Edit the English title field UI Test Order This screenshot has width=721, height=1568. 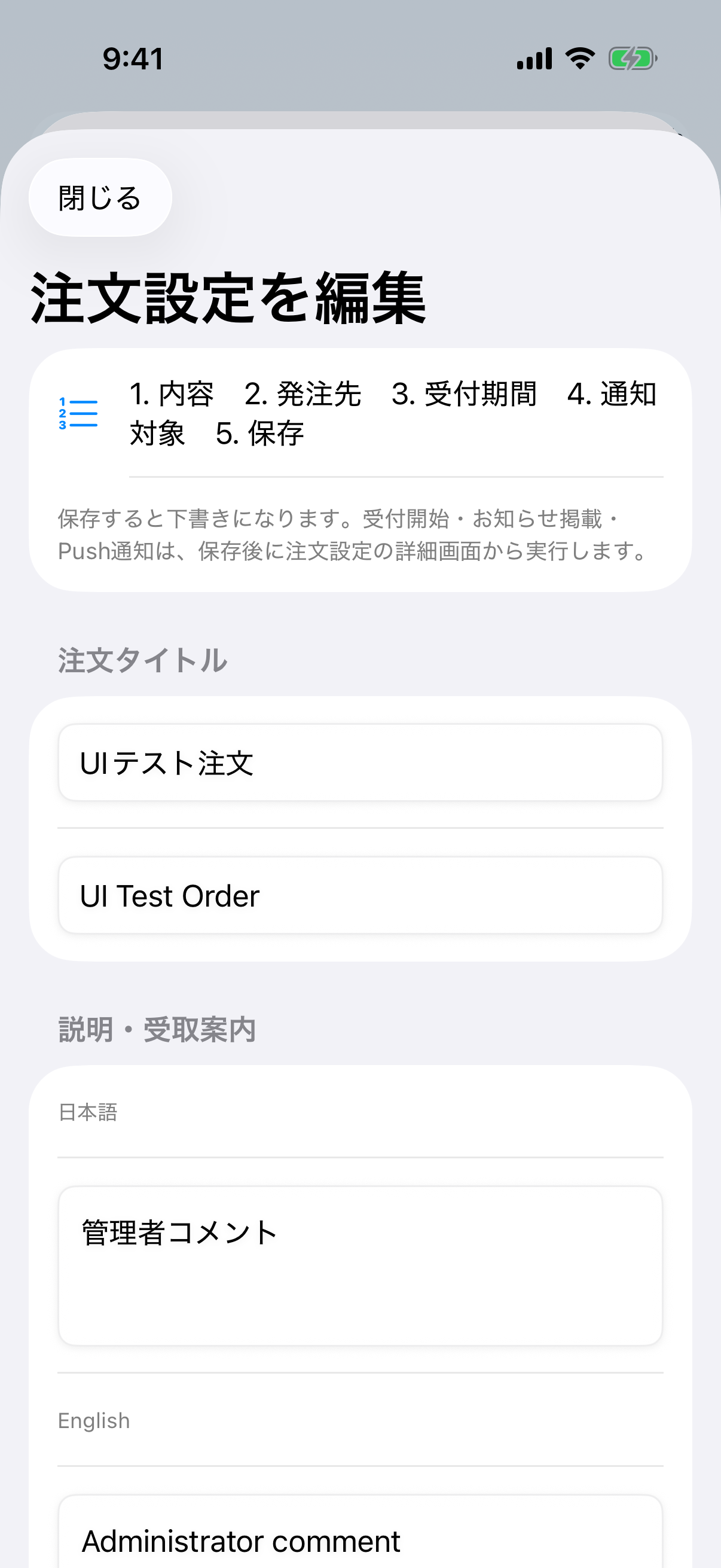click(x=360, y=895)
